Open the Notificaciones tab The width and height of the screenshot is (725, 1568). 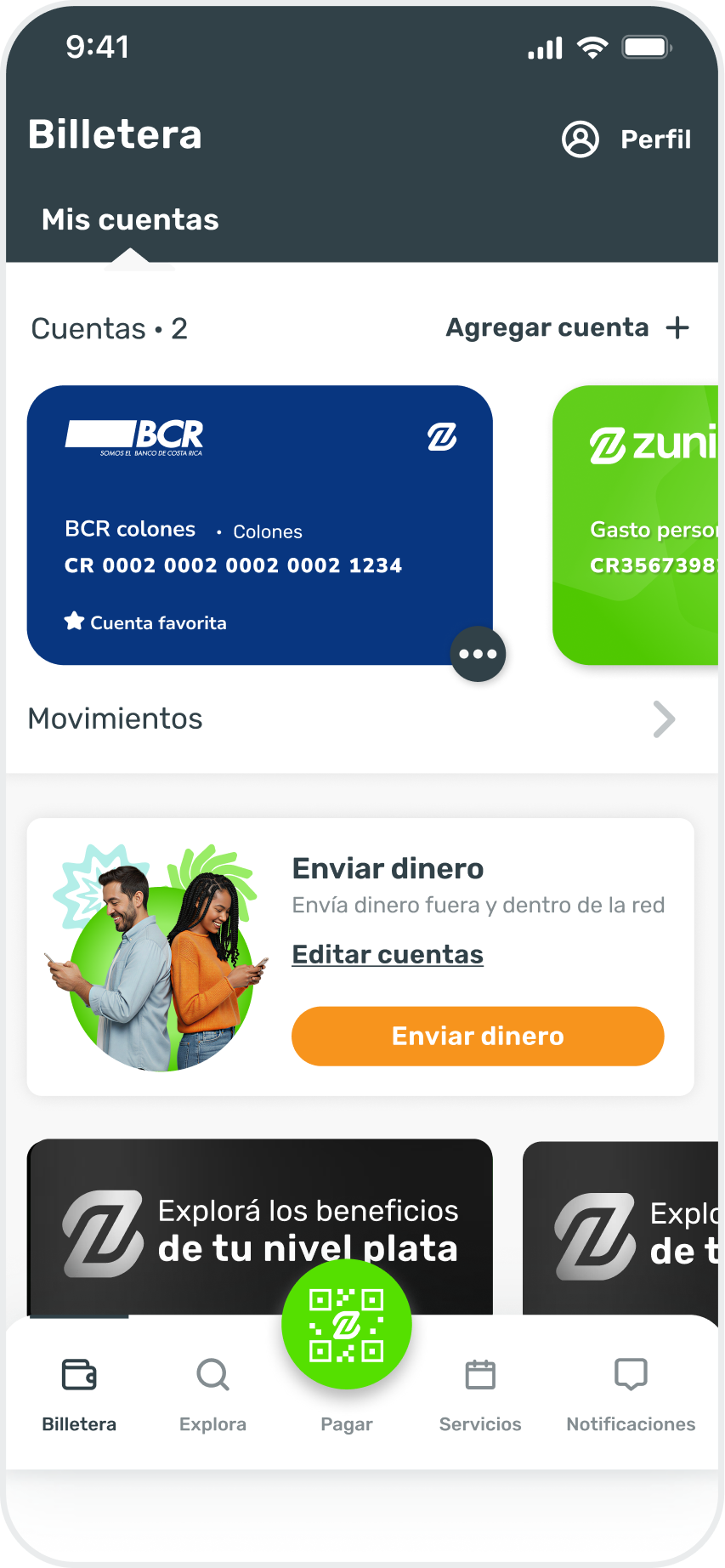point(631,1393)
